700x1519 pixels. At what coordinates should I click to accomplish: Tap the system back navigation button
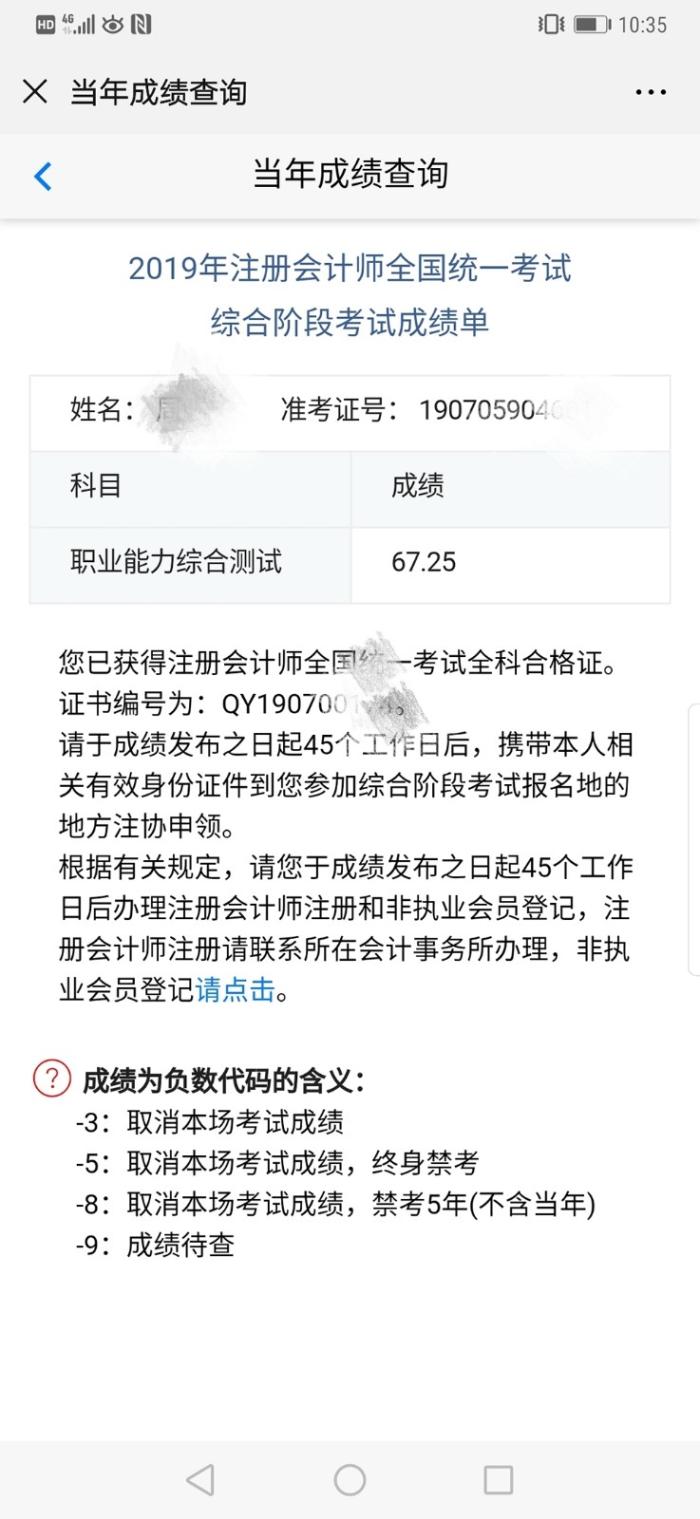pyautogui.click(x=201, y=1479)
